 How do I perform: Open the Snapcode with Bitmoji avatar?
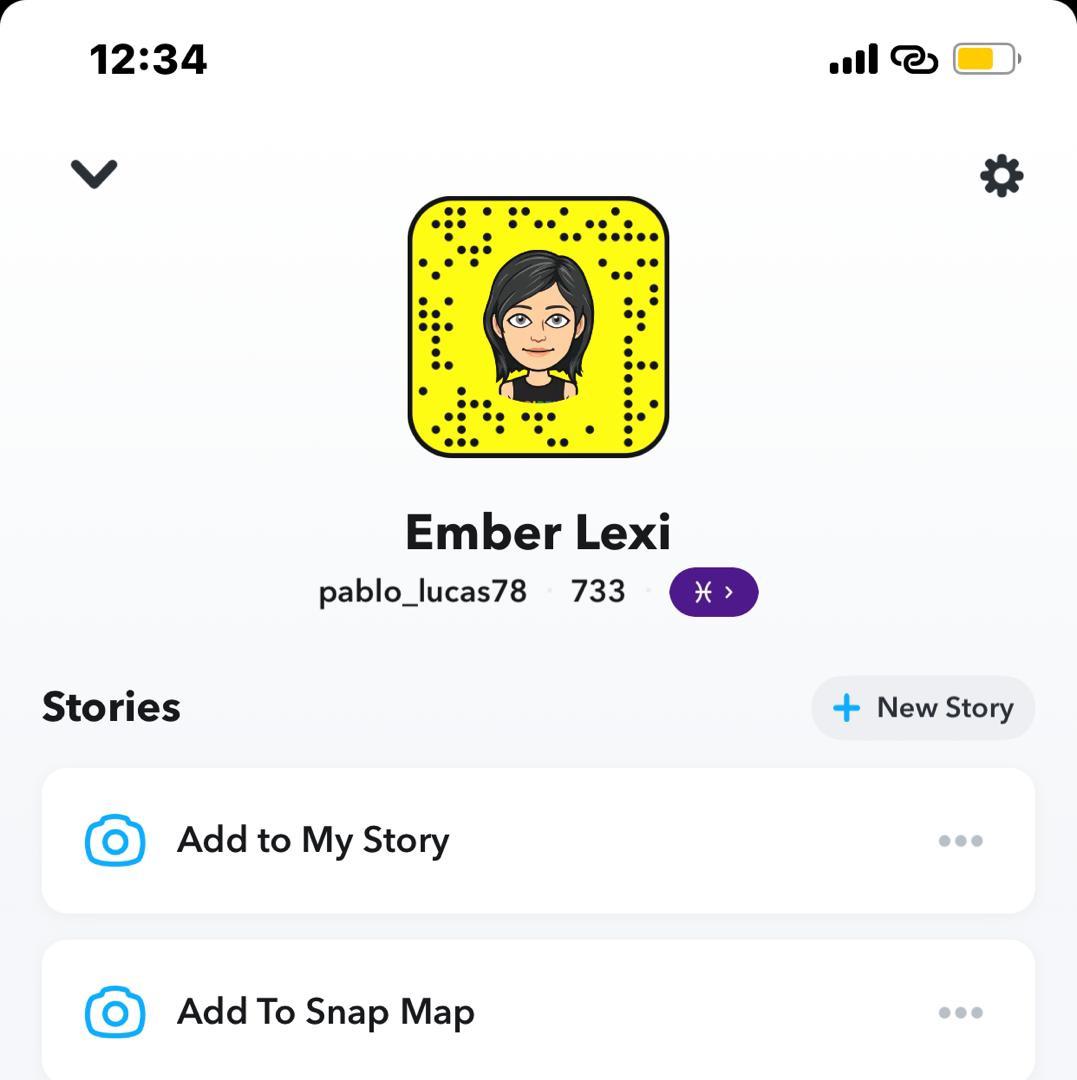538,327
